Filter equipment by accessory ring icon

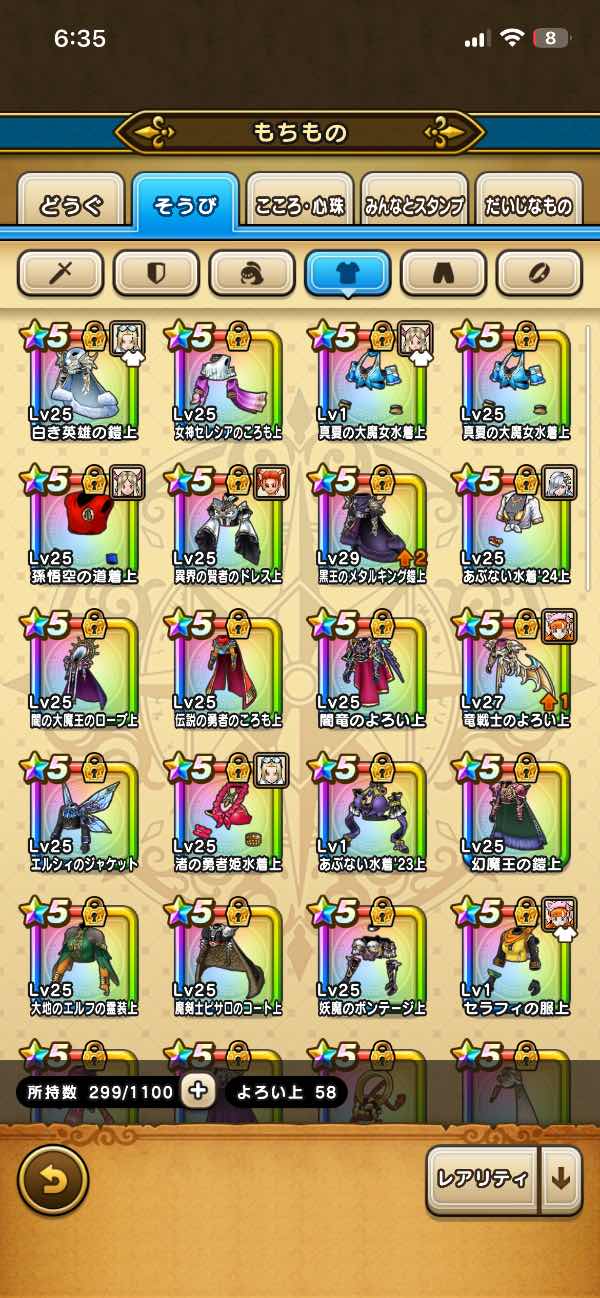tap(540, 272)
